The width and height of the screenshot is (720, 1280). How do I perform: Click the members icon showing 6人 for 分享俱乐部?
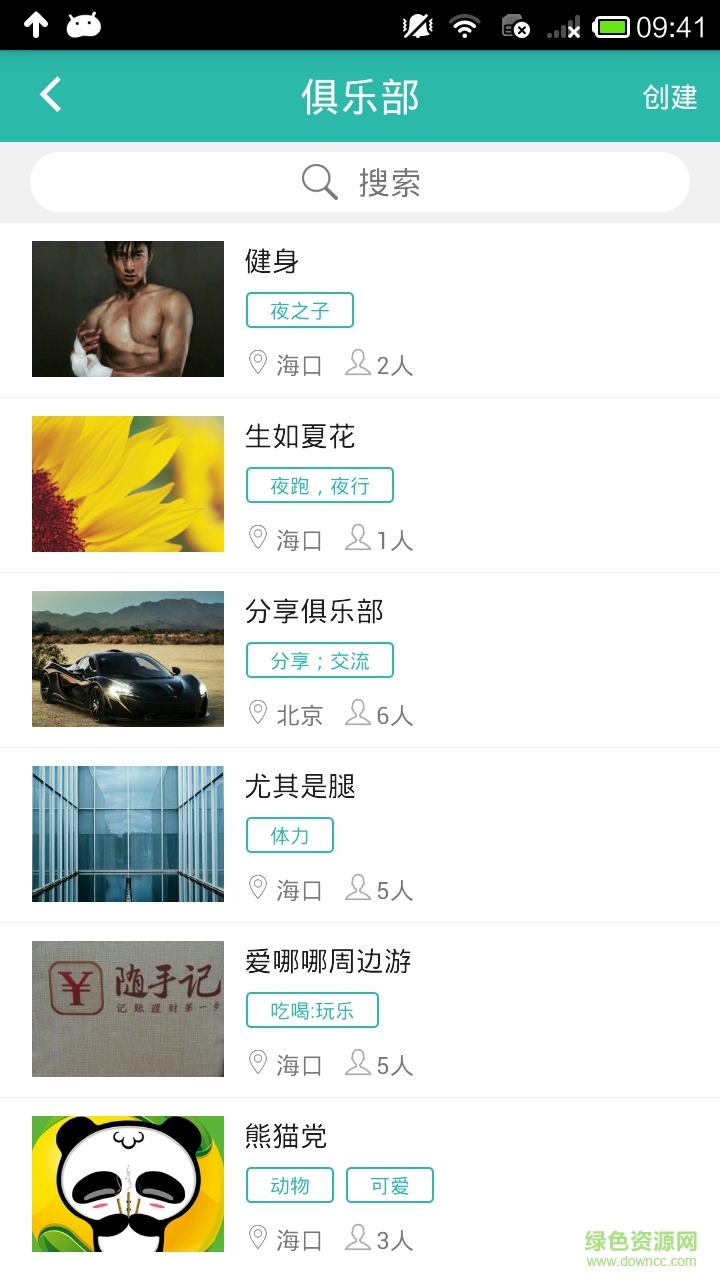[x=357, y=714]
